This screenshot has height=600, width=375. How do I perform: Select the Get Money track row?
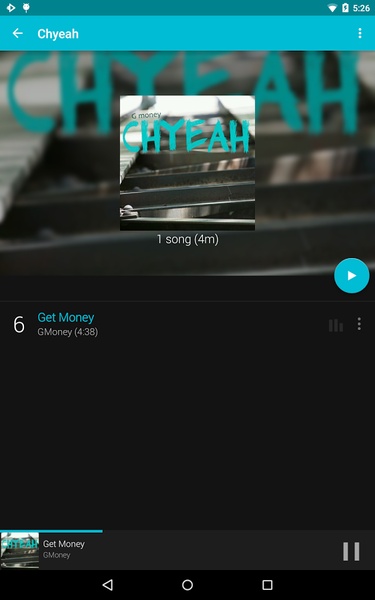pos(188,324)
